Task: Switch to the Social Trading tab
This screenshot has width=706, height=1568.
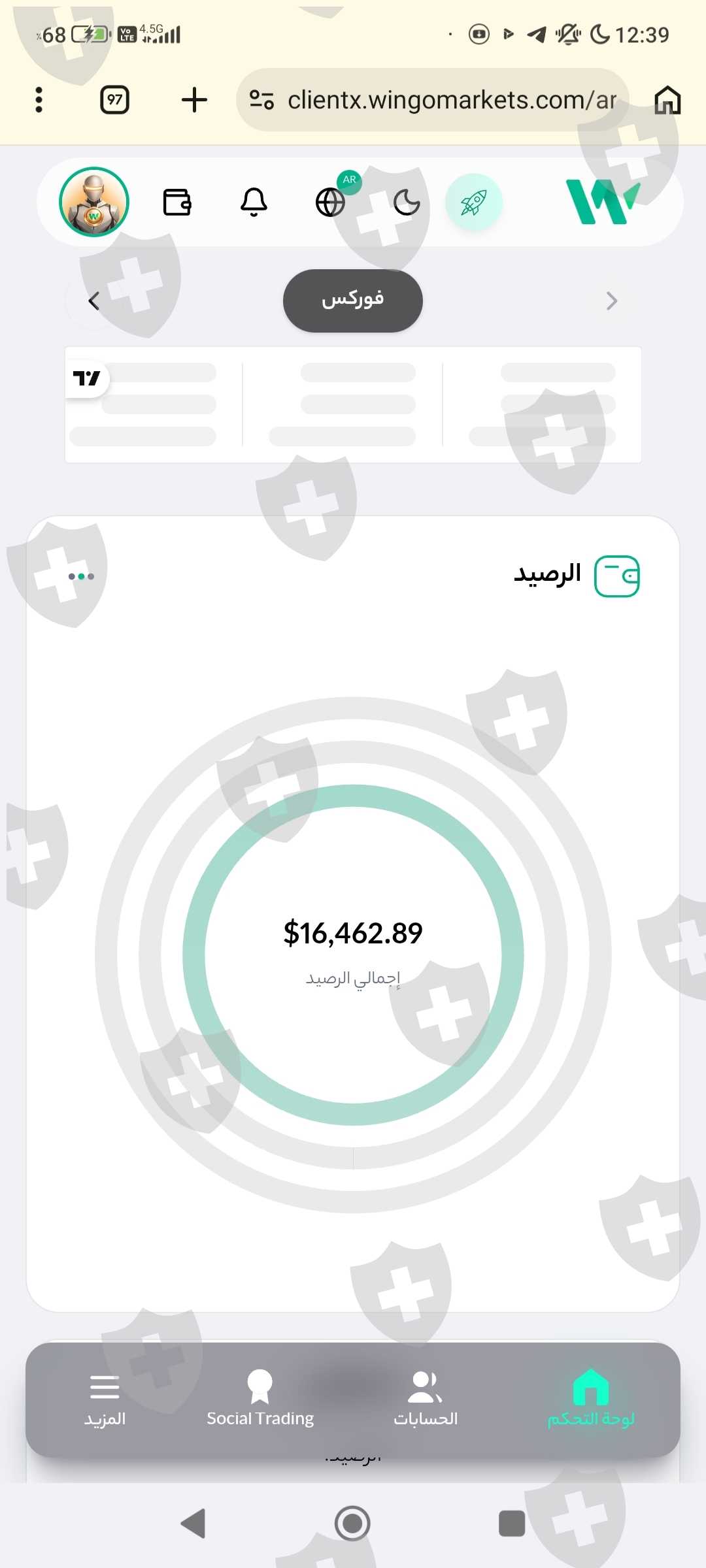Action: tap(260, 1399)
